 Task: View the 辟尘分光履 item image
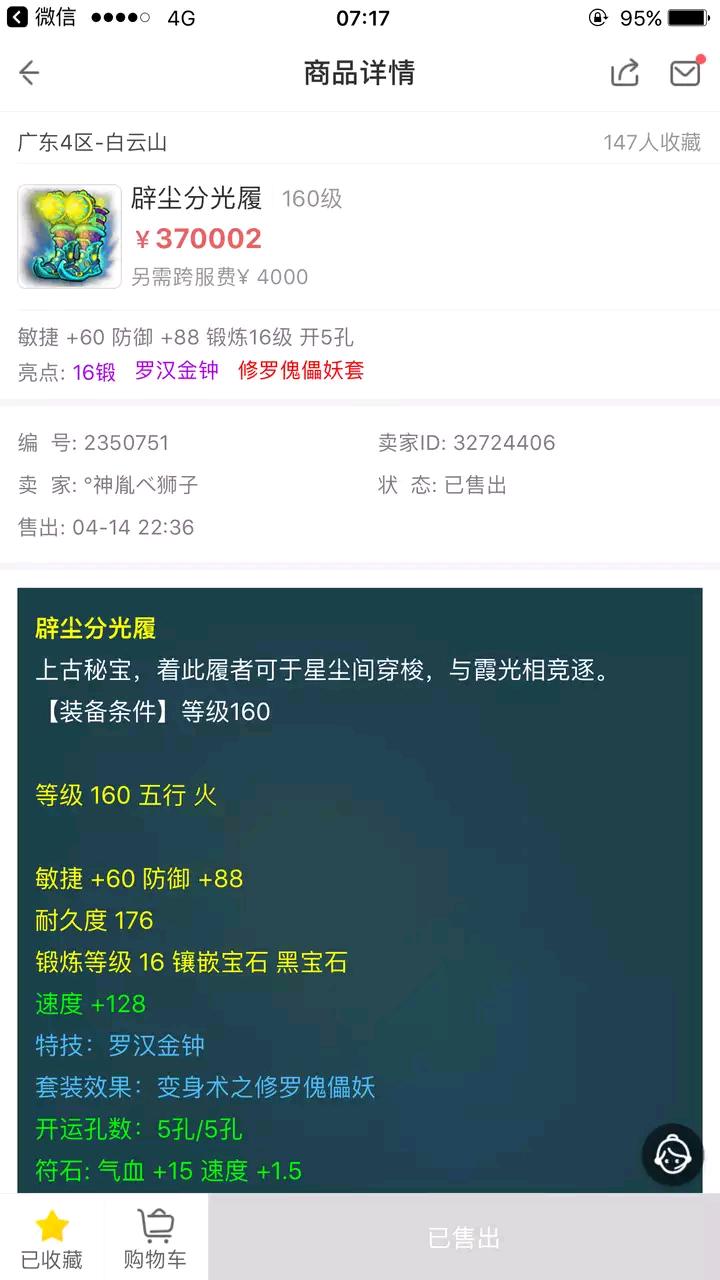pyautogui.click(x=69, y=237)
